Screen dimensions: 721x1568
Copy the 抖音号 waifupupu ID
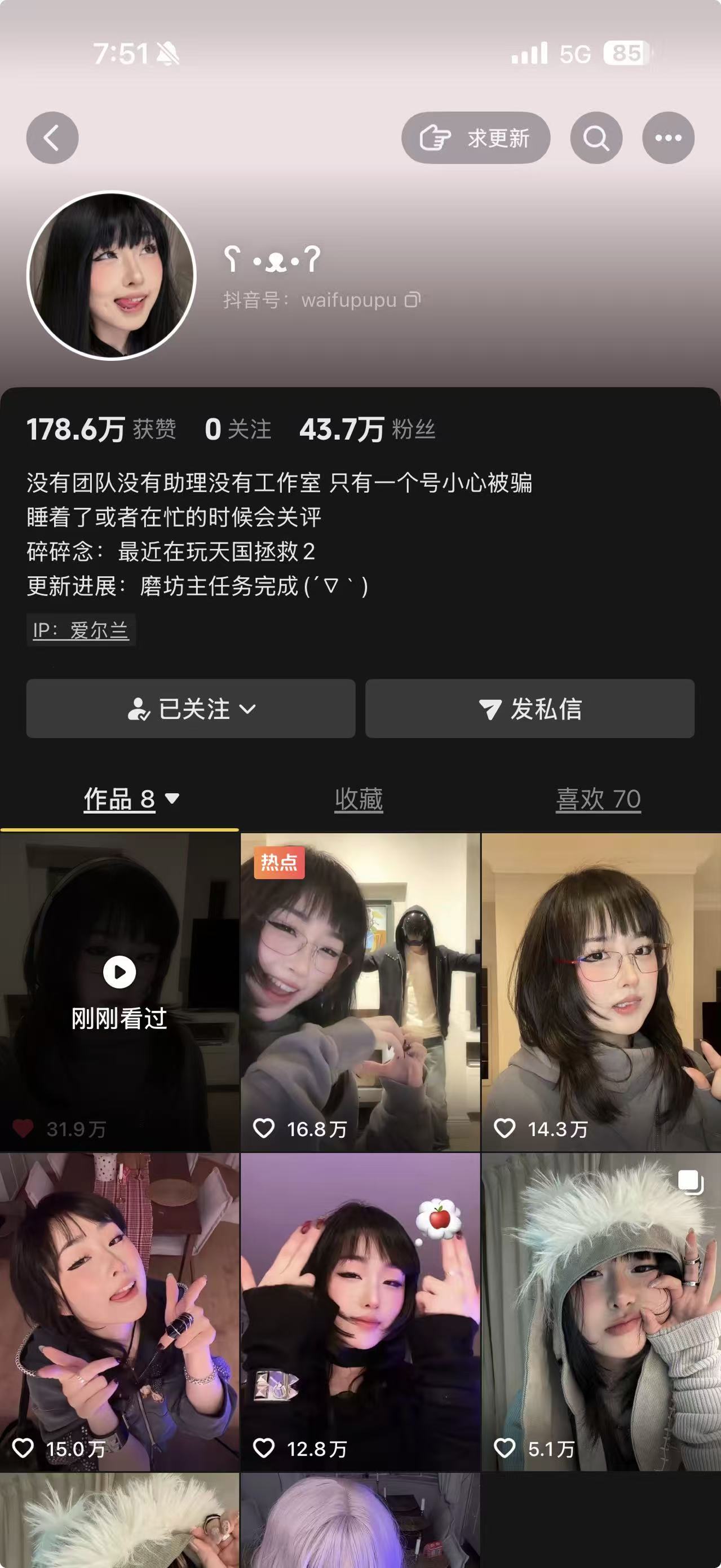(413, 300)
